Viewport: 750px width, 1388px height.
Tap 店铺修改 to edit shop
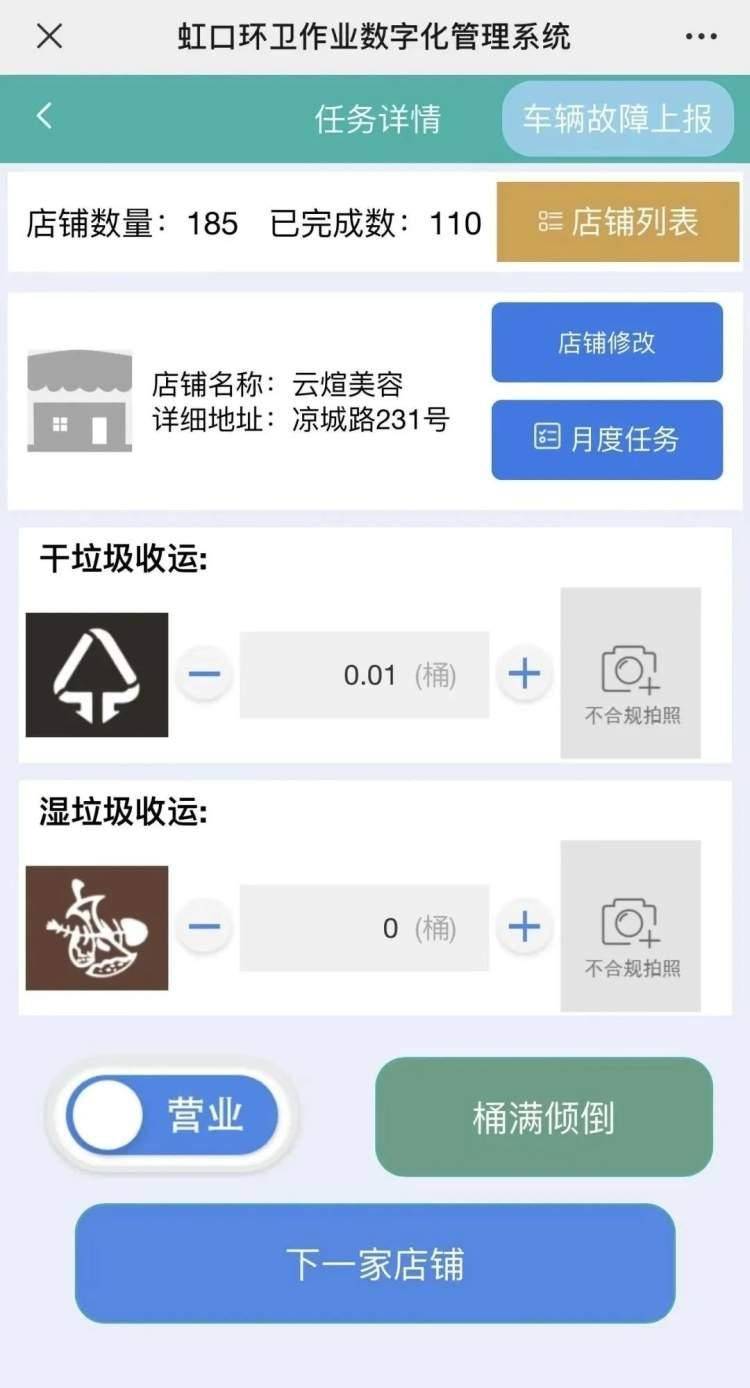606,342
